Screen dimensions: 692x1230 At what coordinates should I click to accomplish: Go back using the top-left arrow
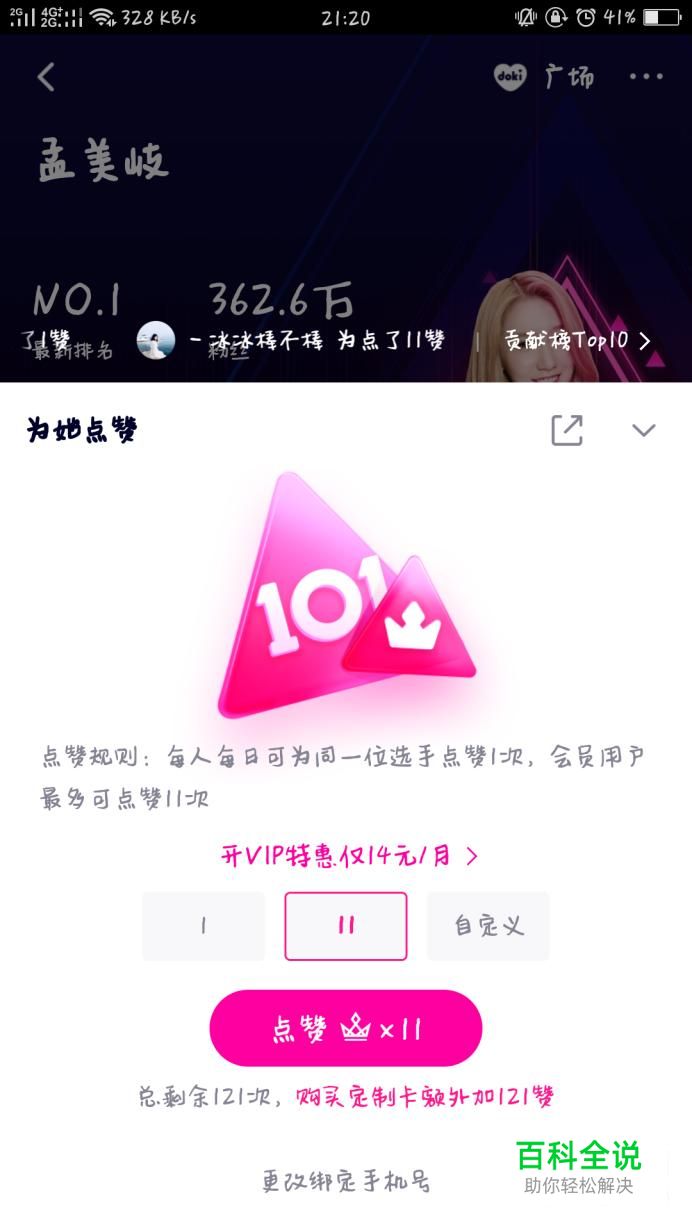pyautogui.click(x=46, y=77)
